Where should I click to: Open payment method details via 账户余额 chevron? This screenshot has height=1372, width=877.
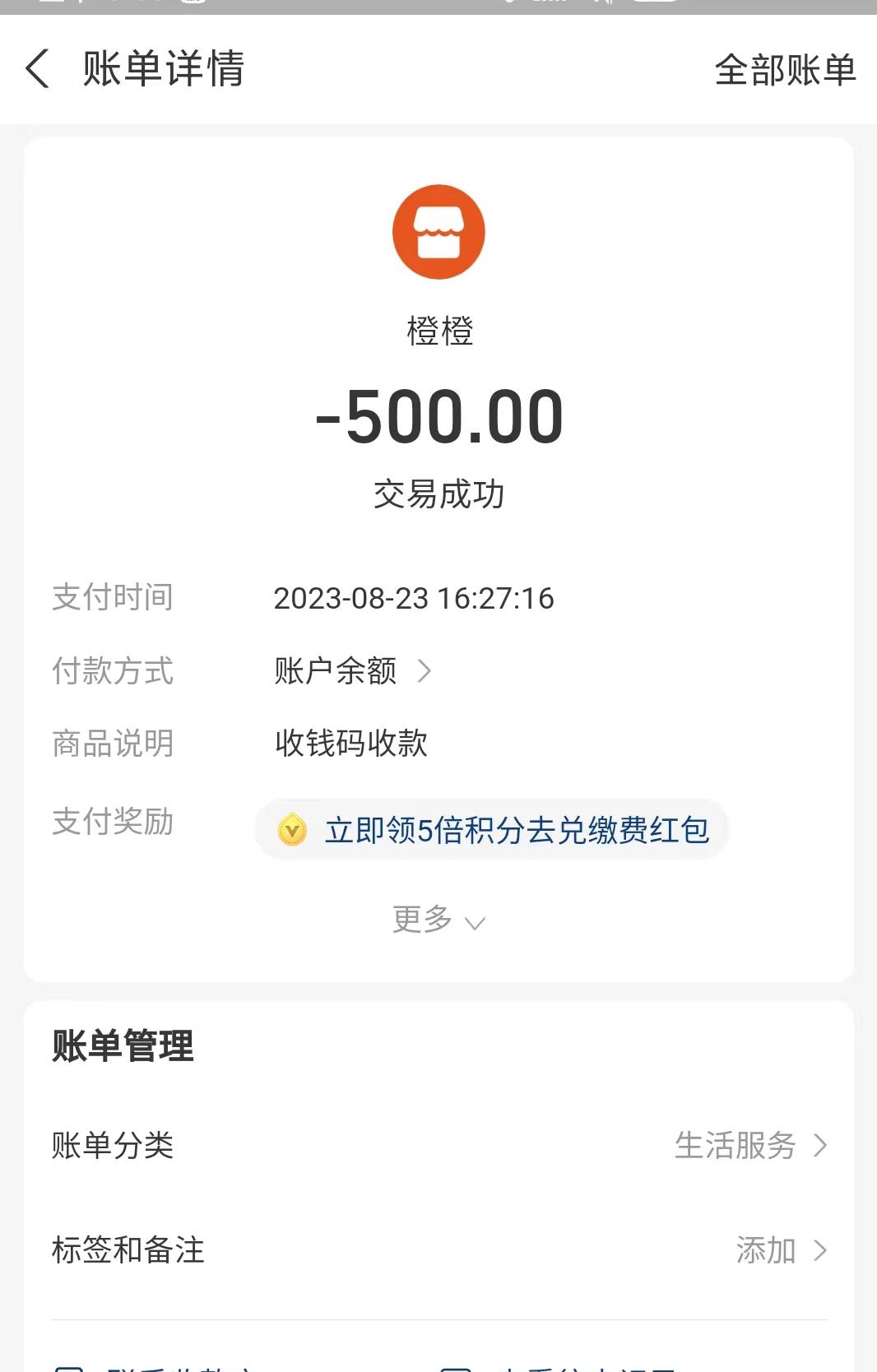(425, 671)
